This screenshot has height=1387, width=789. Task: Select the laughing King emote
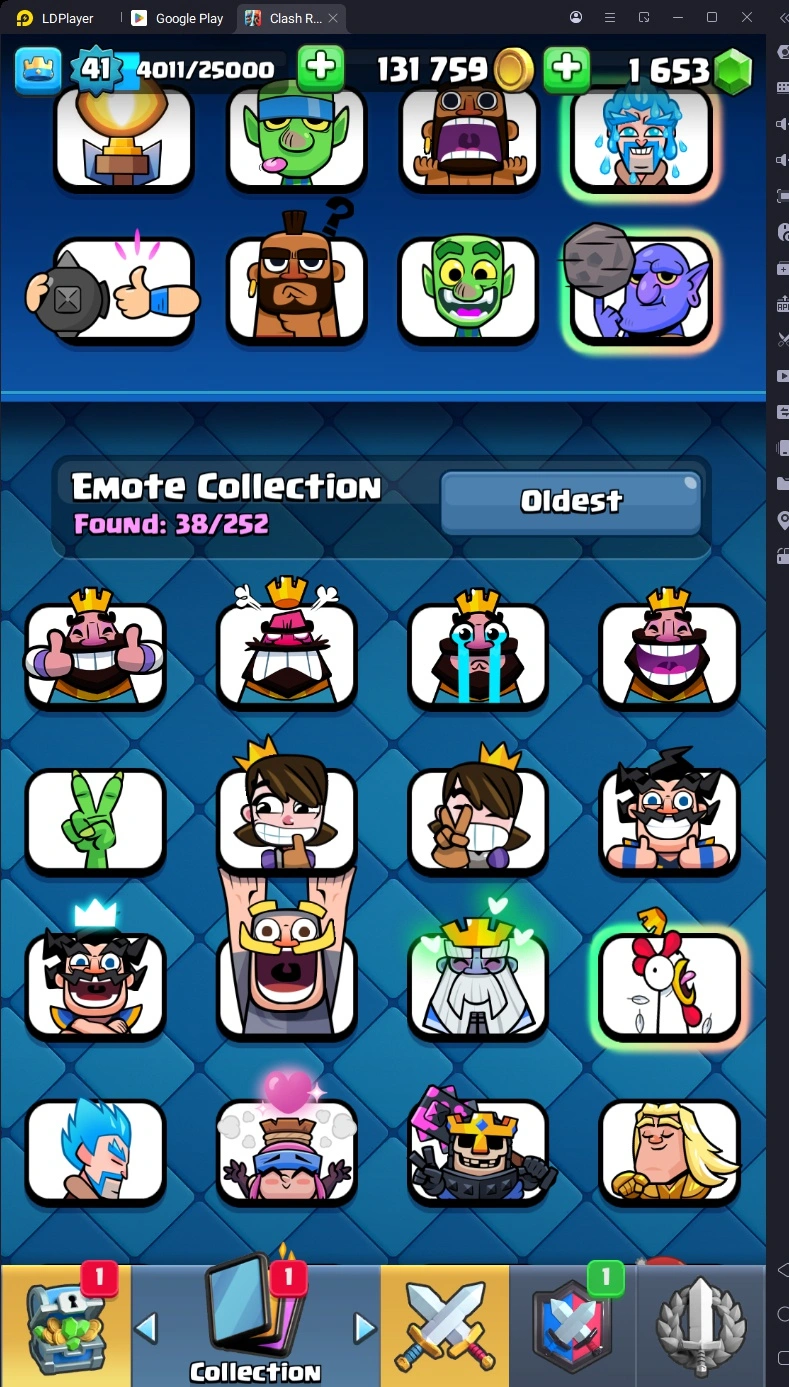coord(669,654)
